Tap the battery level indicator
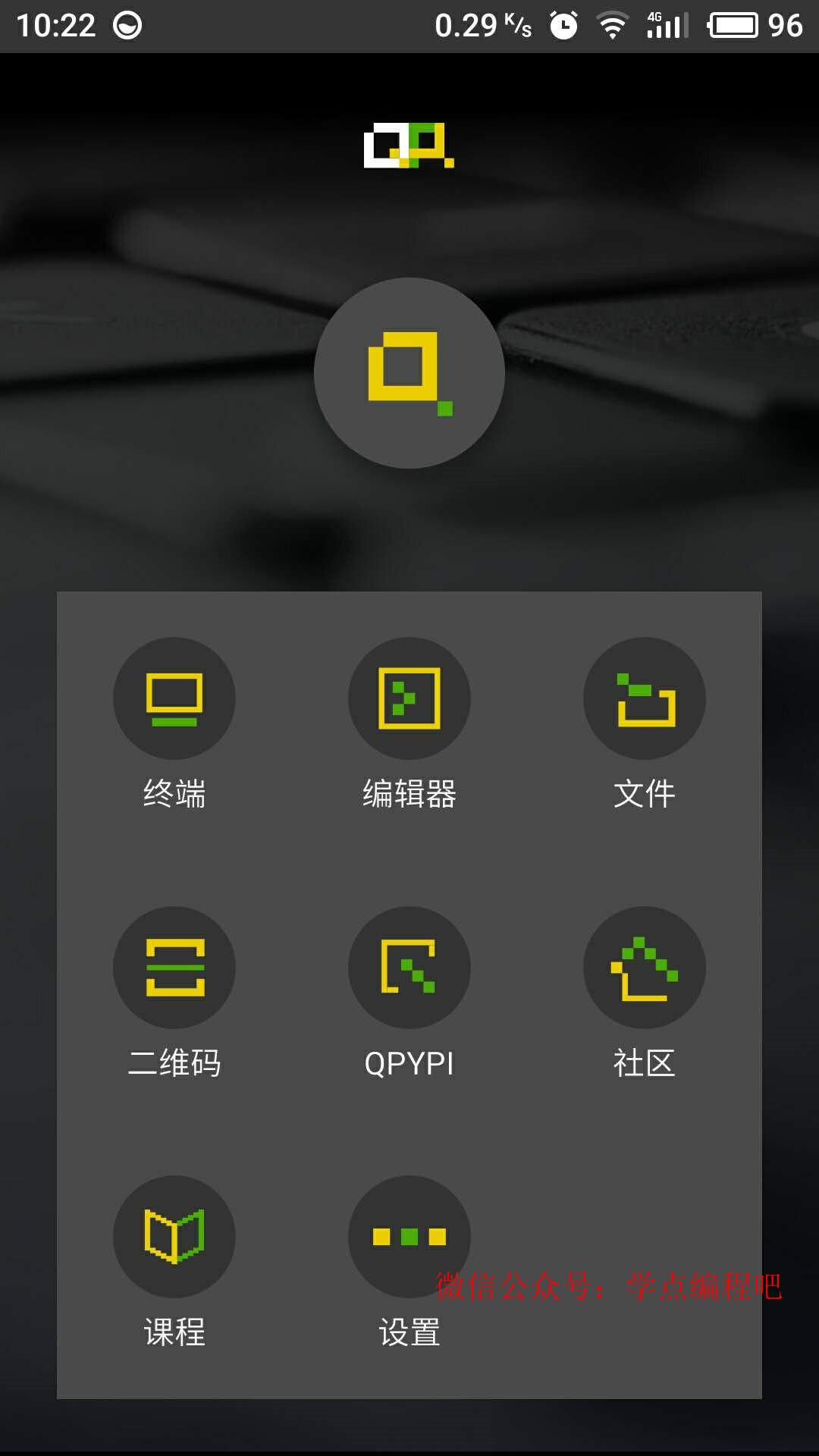 732,24
